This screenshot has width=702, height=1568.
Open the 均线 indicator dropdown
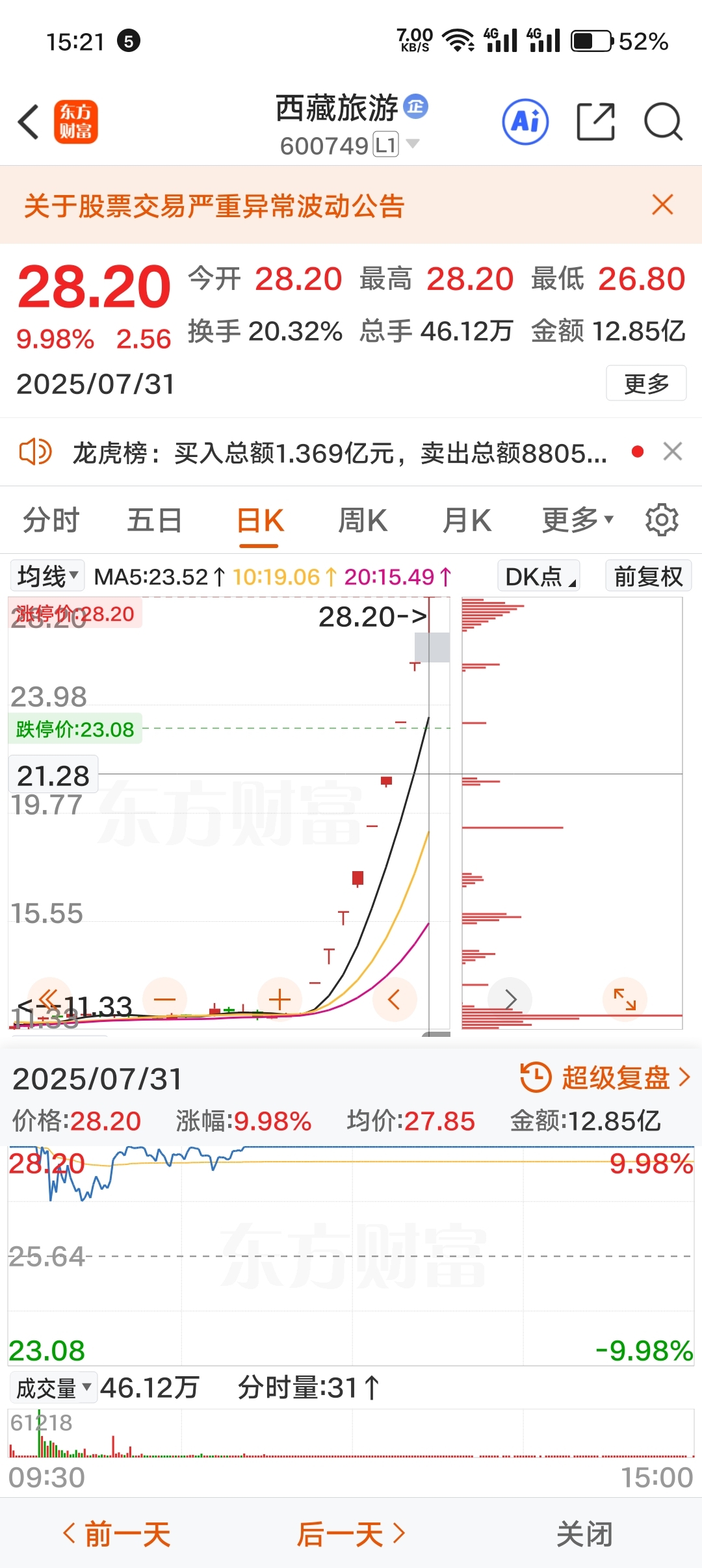pos(47,576)
